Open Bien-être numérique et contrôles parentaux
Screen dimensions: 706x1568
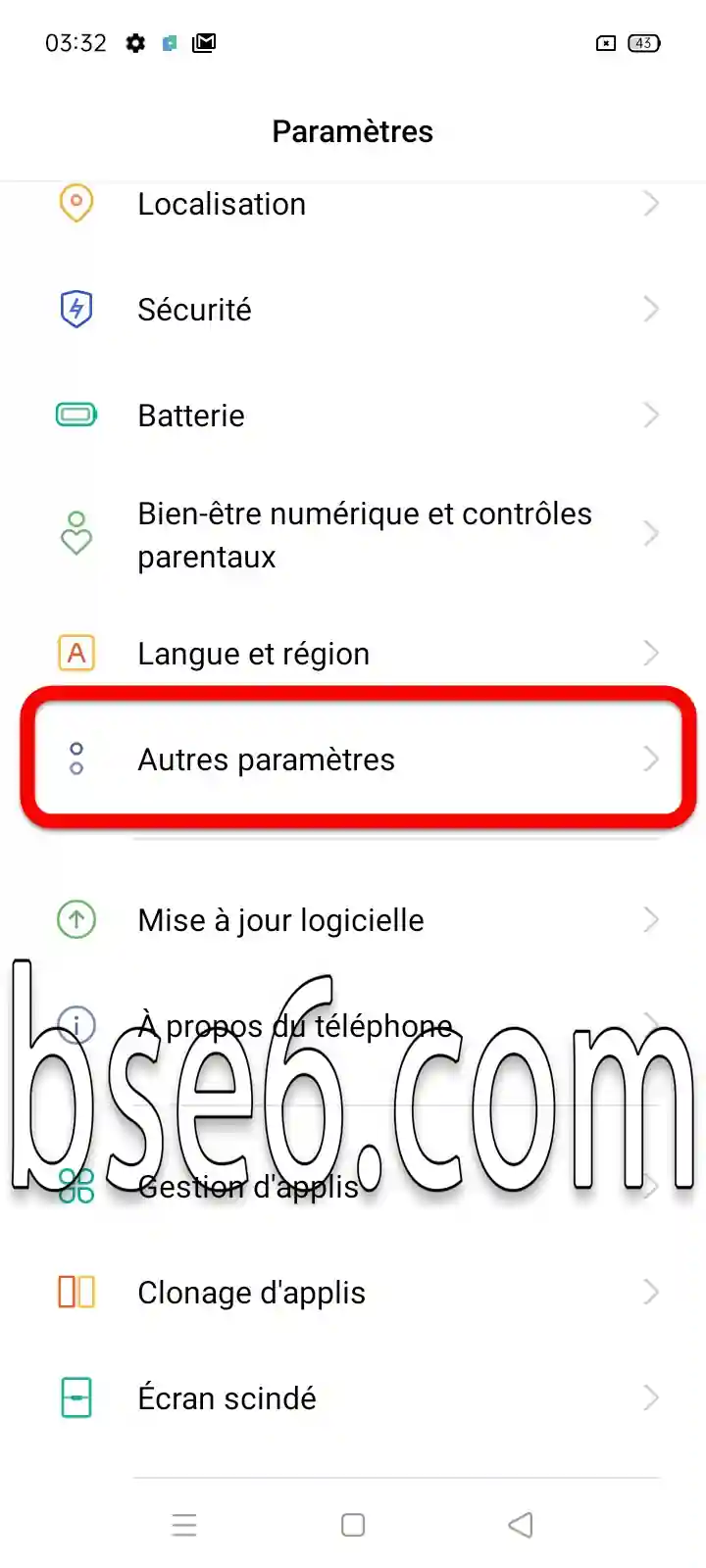click(353, 535)
